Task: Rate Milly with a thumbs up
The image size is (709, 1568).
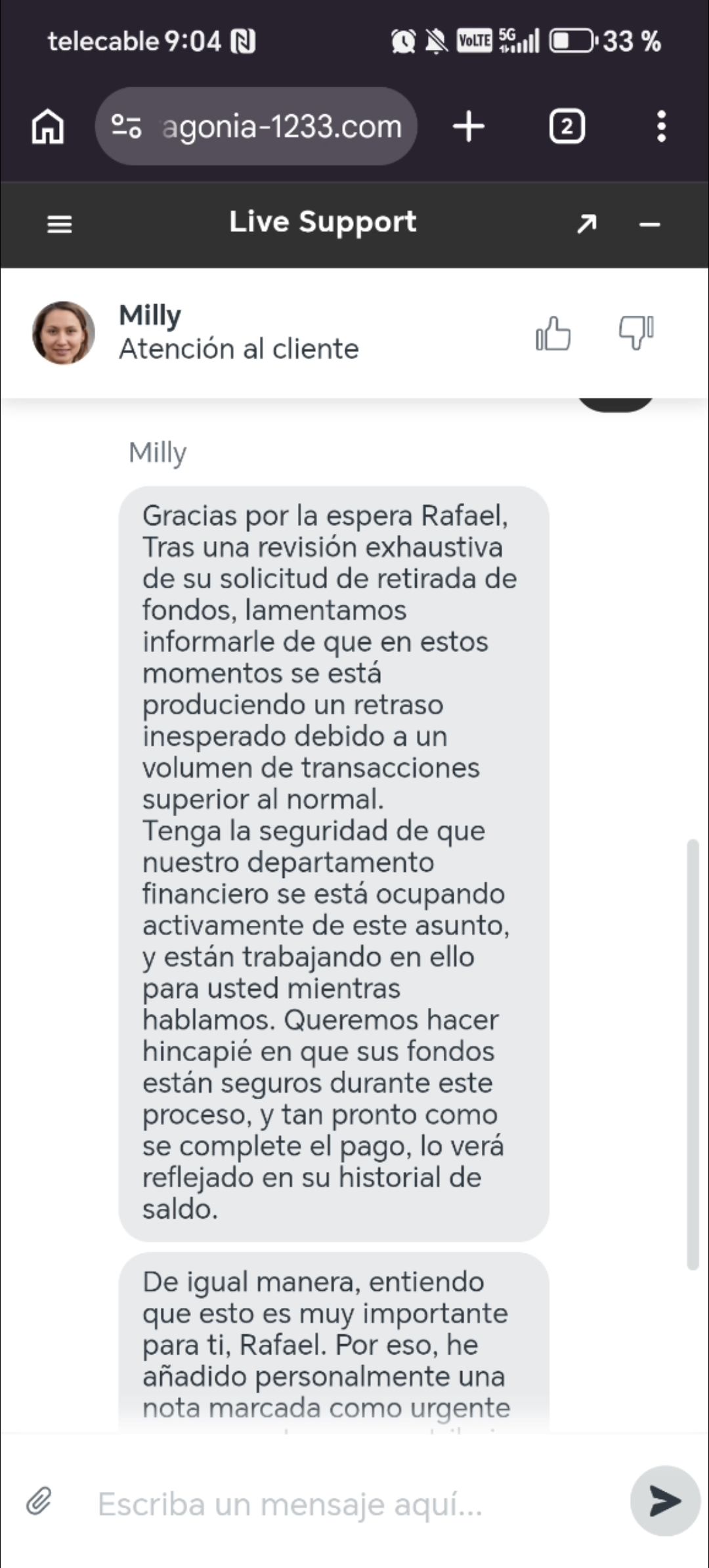Action: 553,333
